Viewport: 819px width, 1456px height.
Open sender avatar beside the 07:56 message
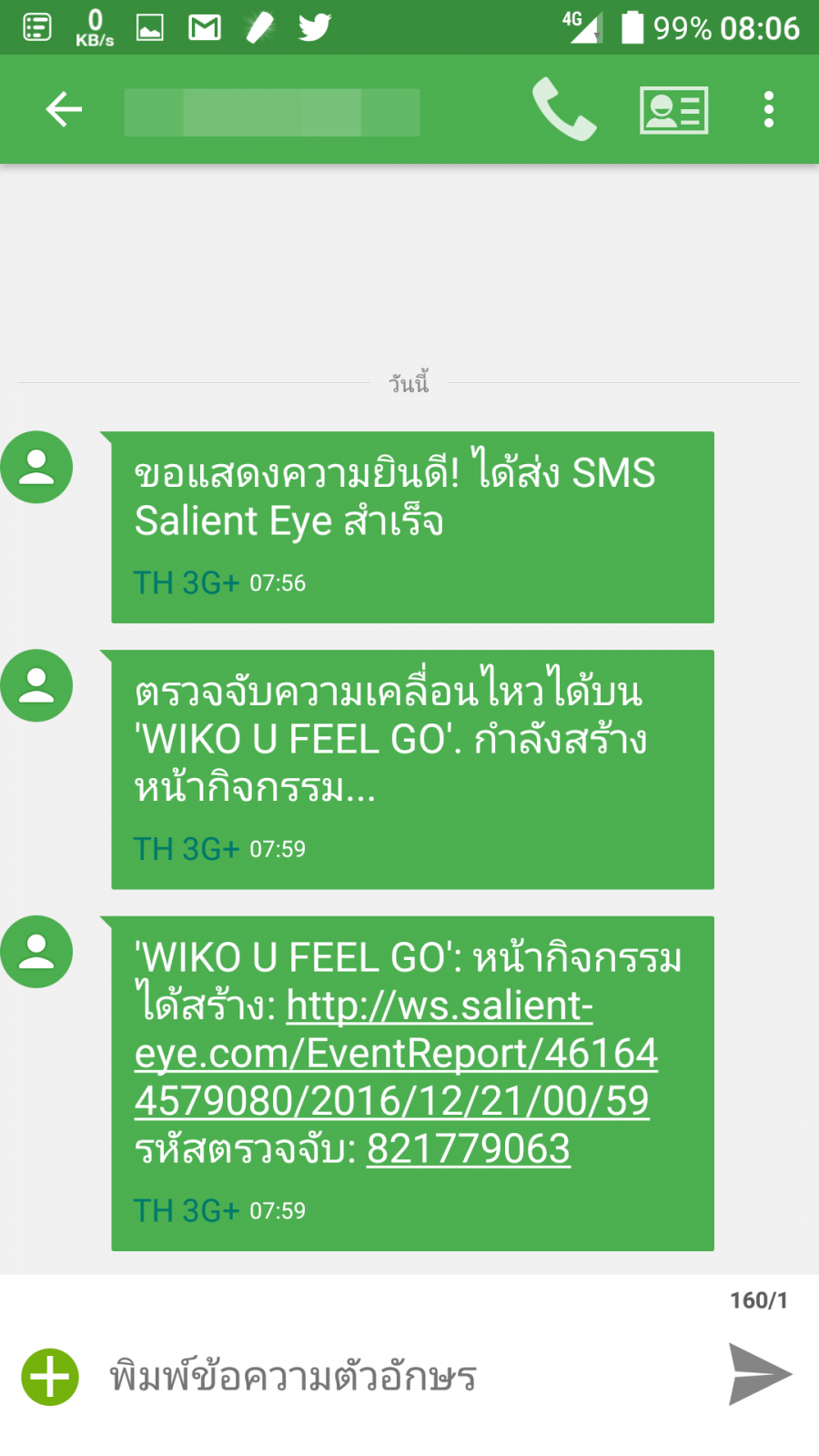click(36, 468)
